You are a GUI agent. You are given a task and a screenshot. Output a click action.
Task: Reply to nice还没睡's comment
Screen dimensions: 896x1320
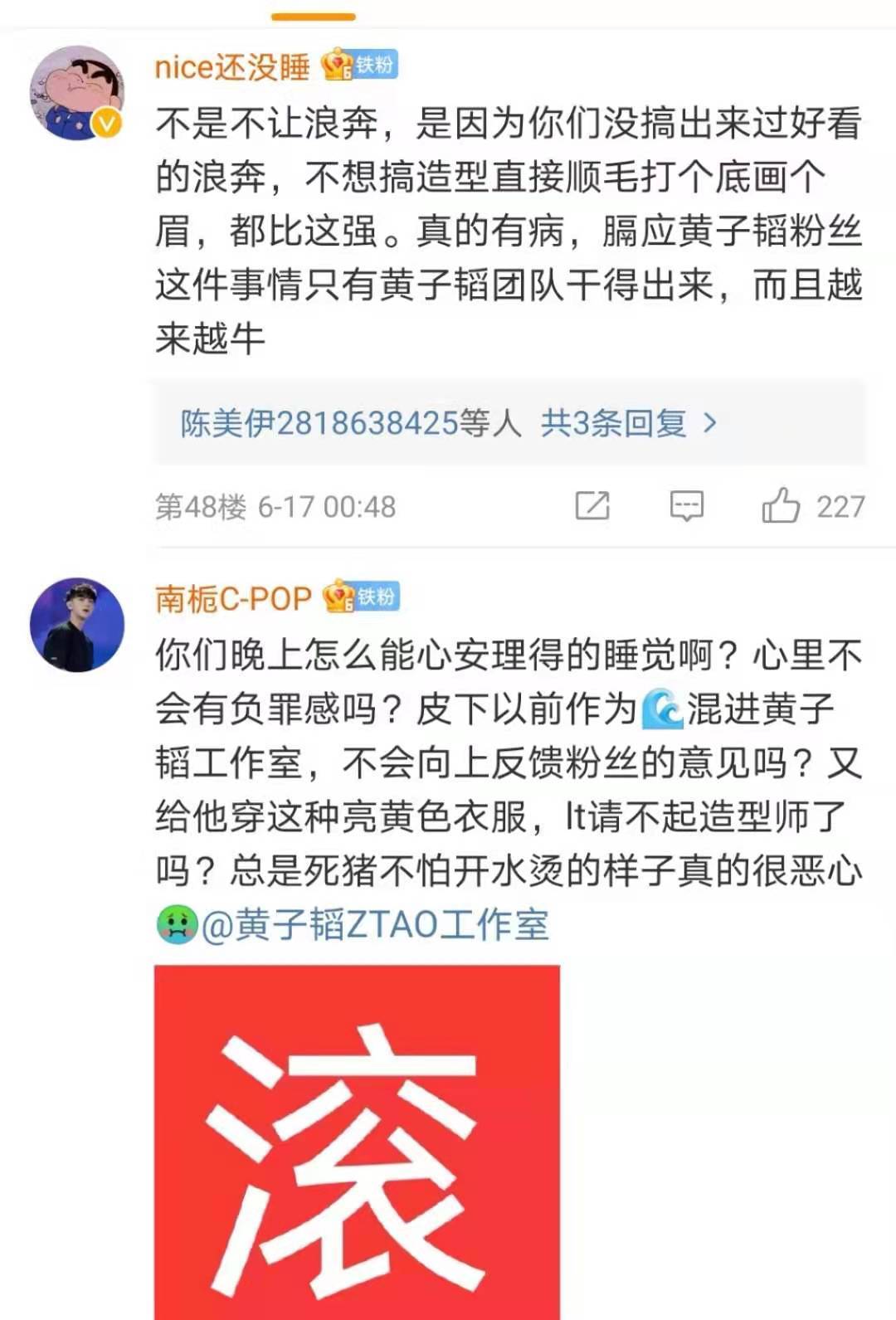(686, 505)
